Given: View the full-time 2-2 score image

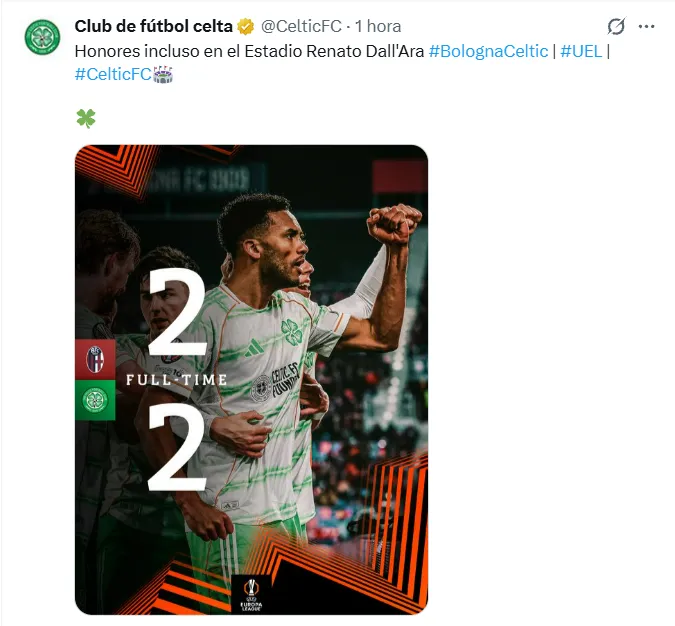Looking at the screenshot, I should [251, 380].
